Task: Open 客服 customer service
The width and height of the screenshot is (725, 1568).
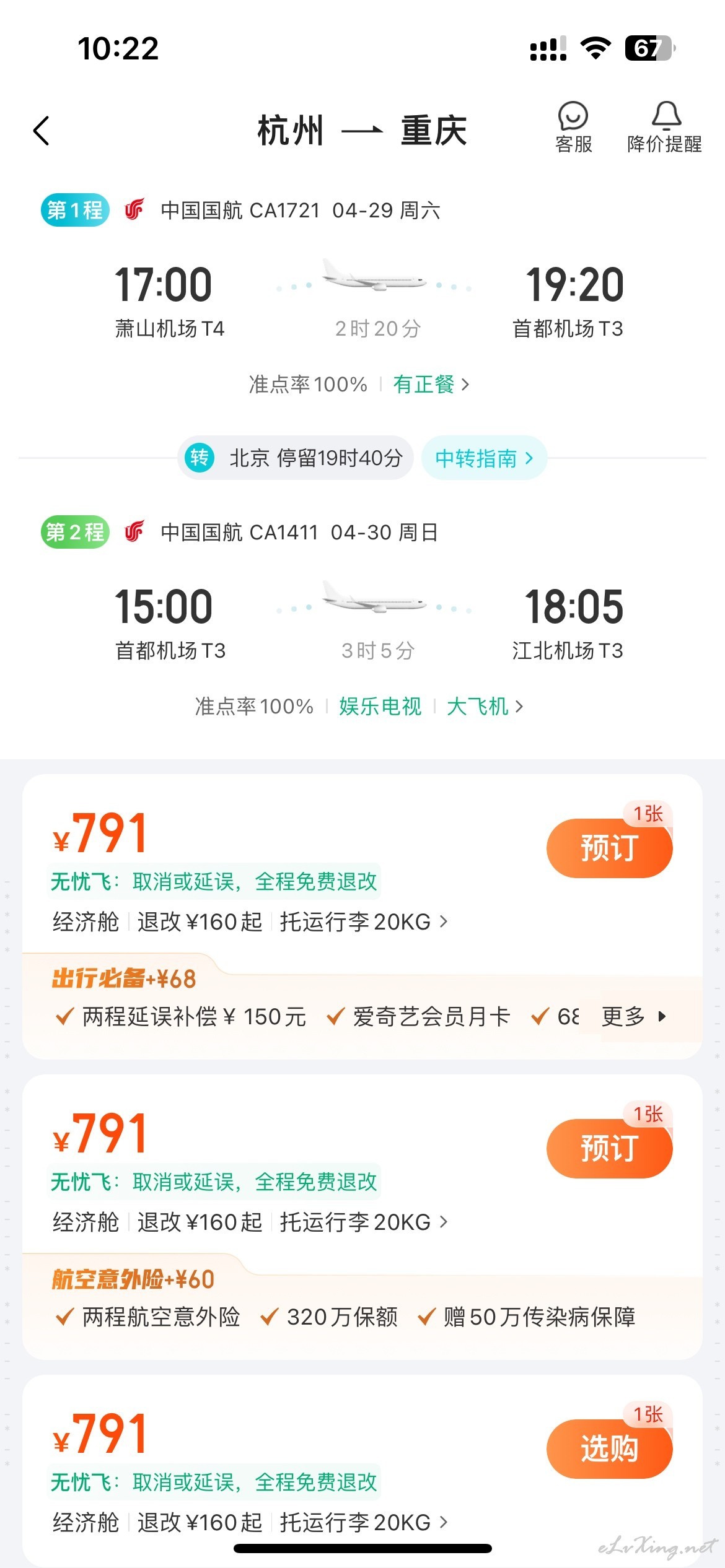Action: pyautogui.click(x=573, y=128)
